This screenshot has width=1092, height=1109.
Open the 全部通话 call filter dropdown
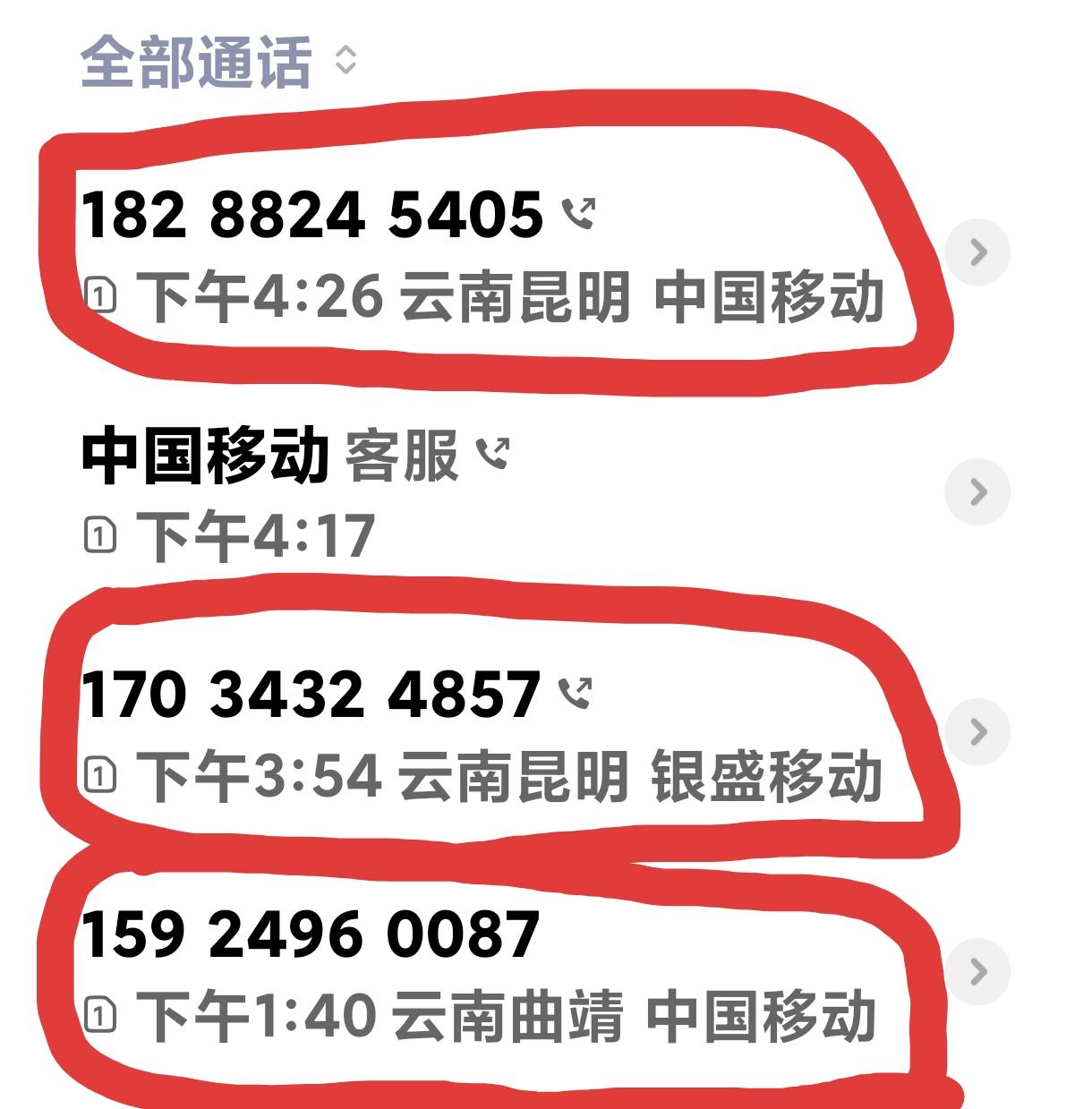(x=218, y=61)
